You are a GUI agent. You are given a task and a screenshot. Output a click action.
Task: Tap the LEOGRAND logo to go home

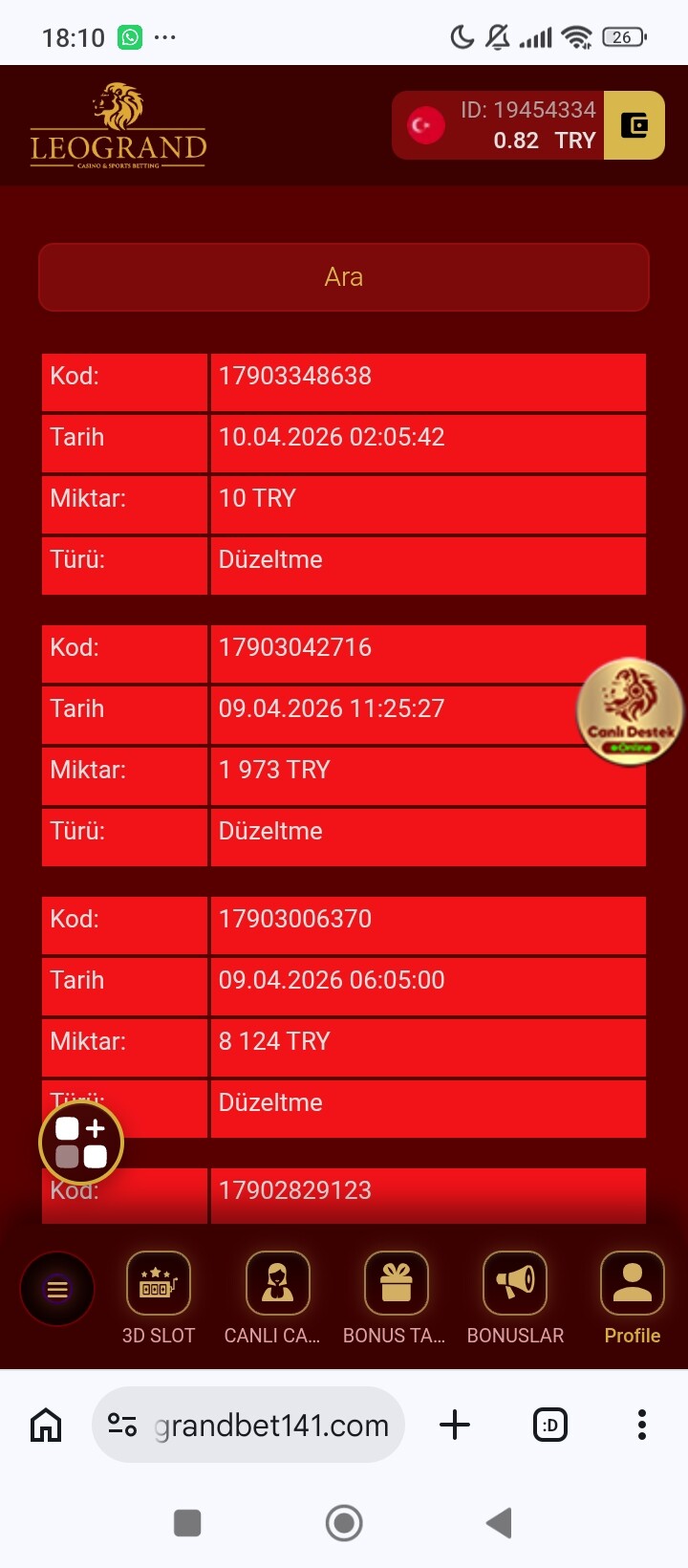pos(118,125)
